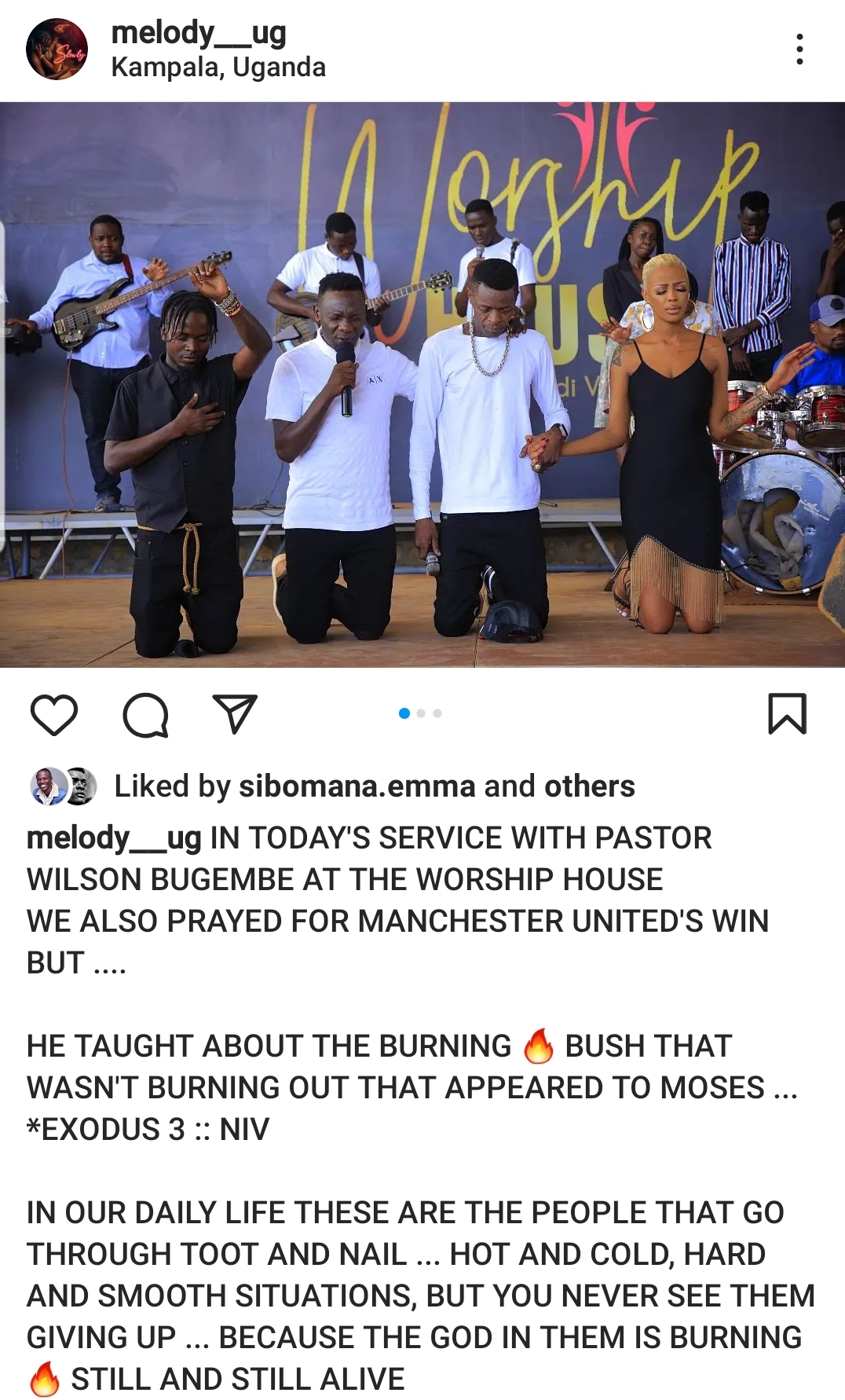Share the post via the paper plane icon

(x=235, y=713)
